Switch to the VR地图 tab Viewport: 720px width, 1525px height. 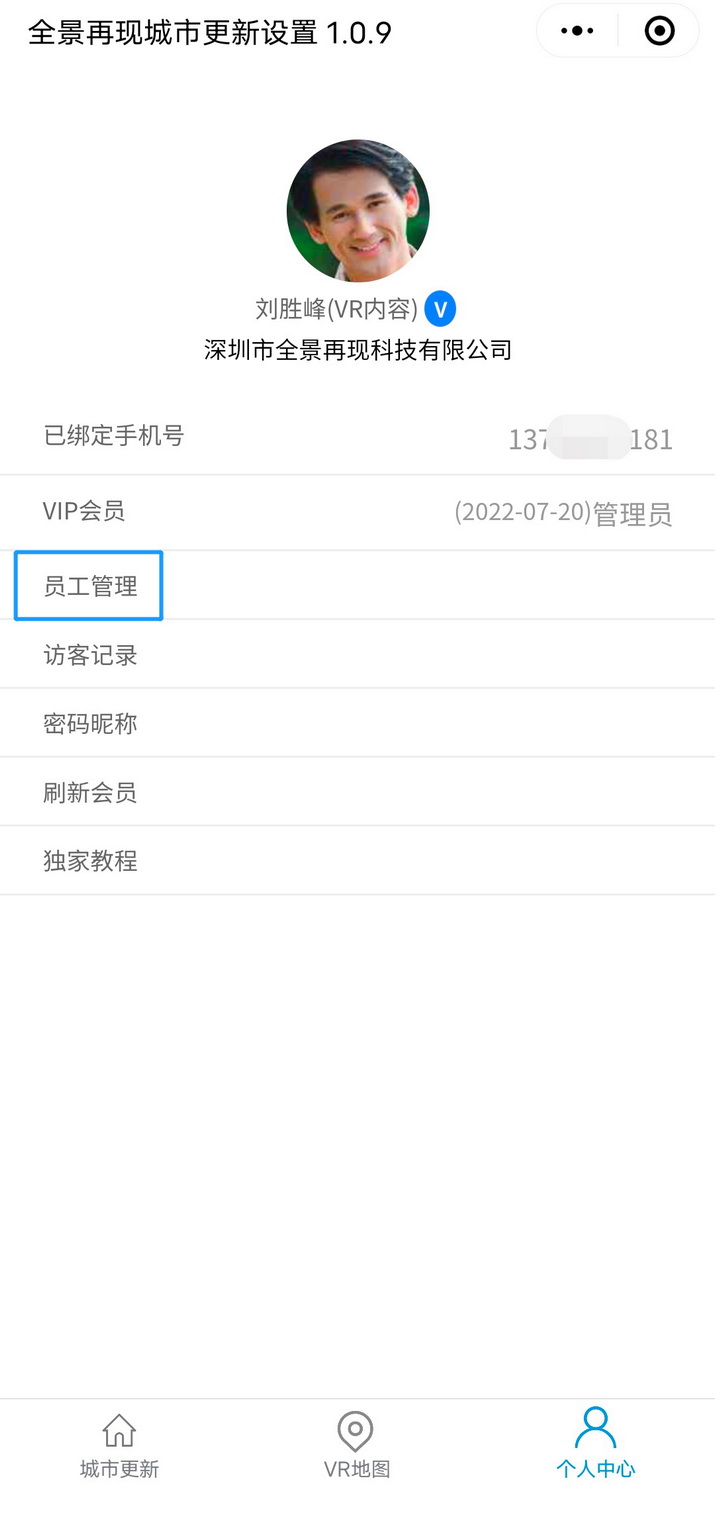coord(356,1446)
